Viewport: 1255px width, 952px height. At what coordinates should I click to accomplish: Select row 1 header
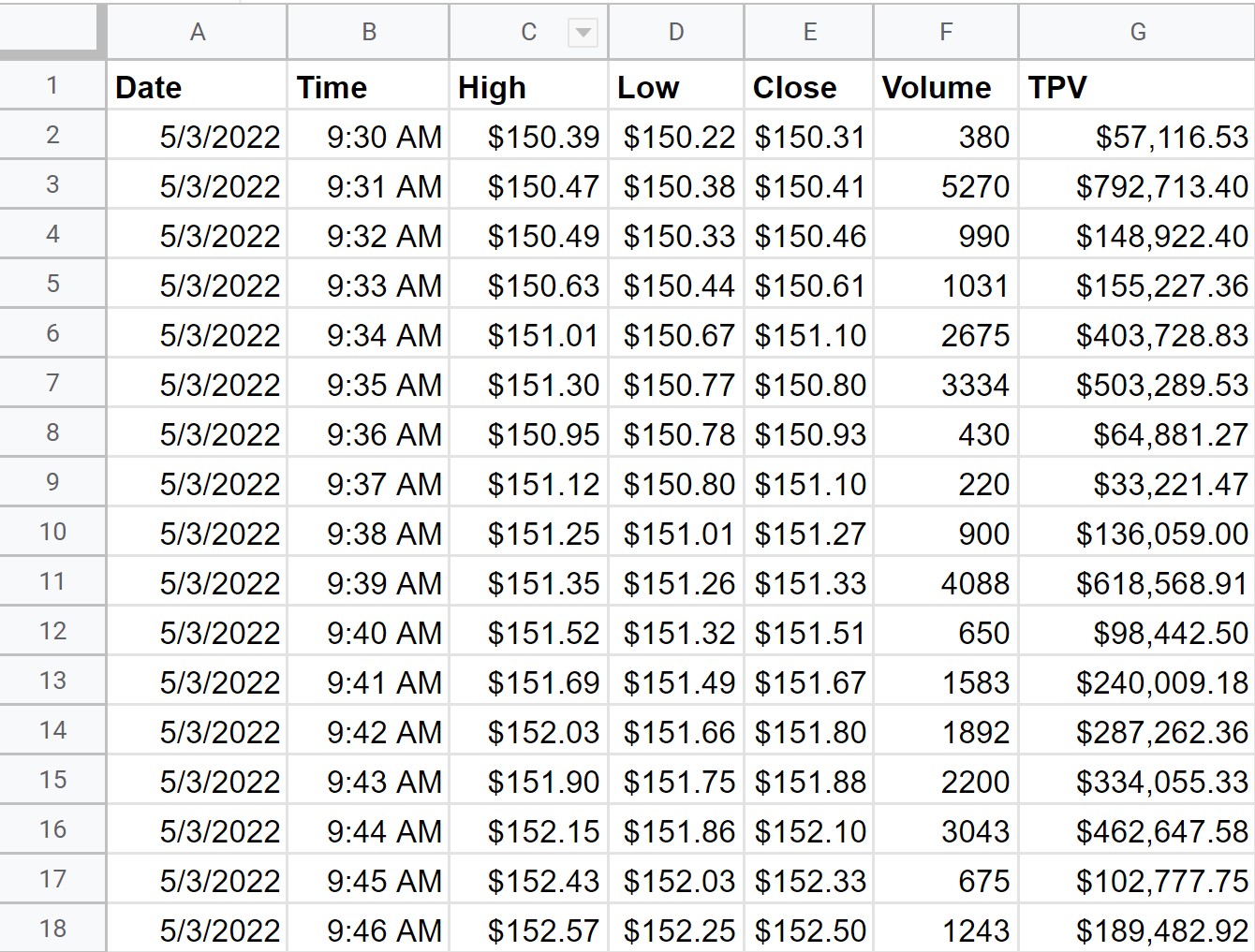coord(52,86)
